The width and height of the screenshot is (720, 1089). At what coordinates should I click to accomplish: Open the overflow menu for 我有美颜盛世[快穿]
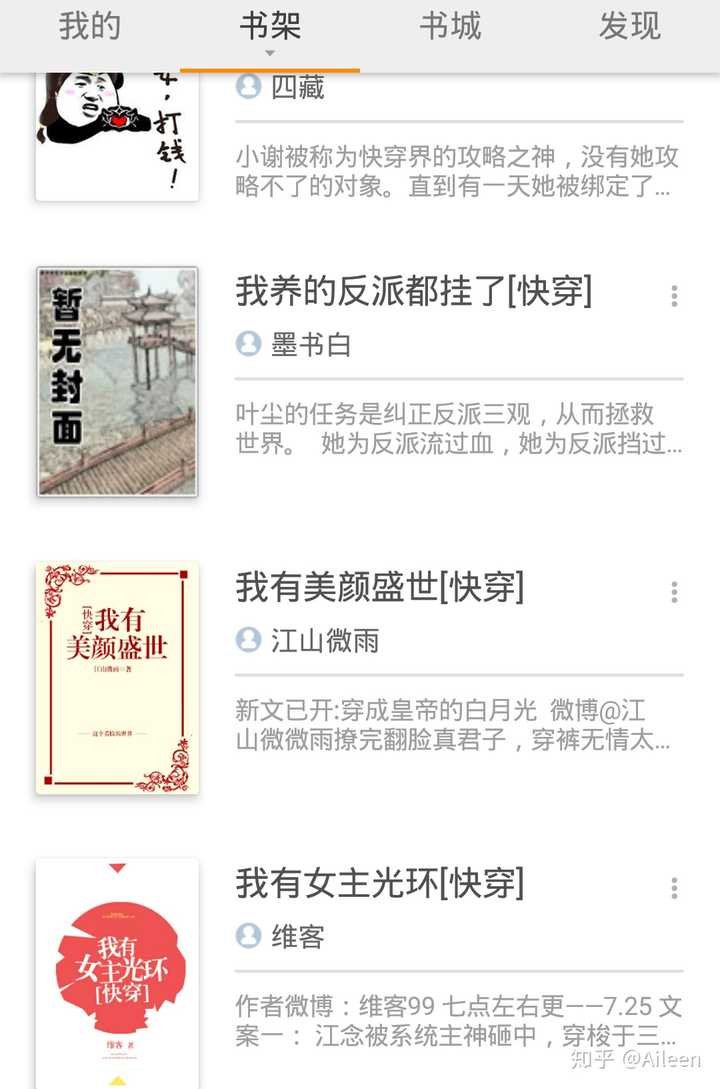[x=674, y=592]
